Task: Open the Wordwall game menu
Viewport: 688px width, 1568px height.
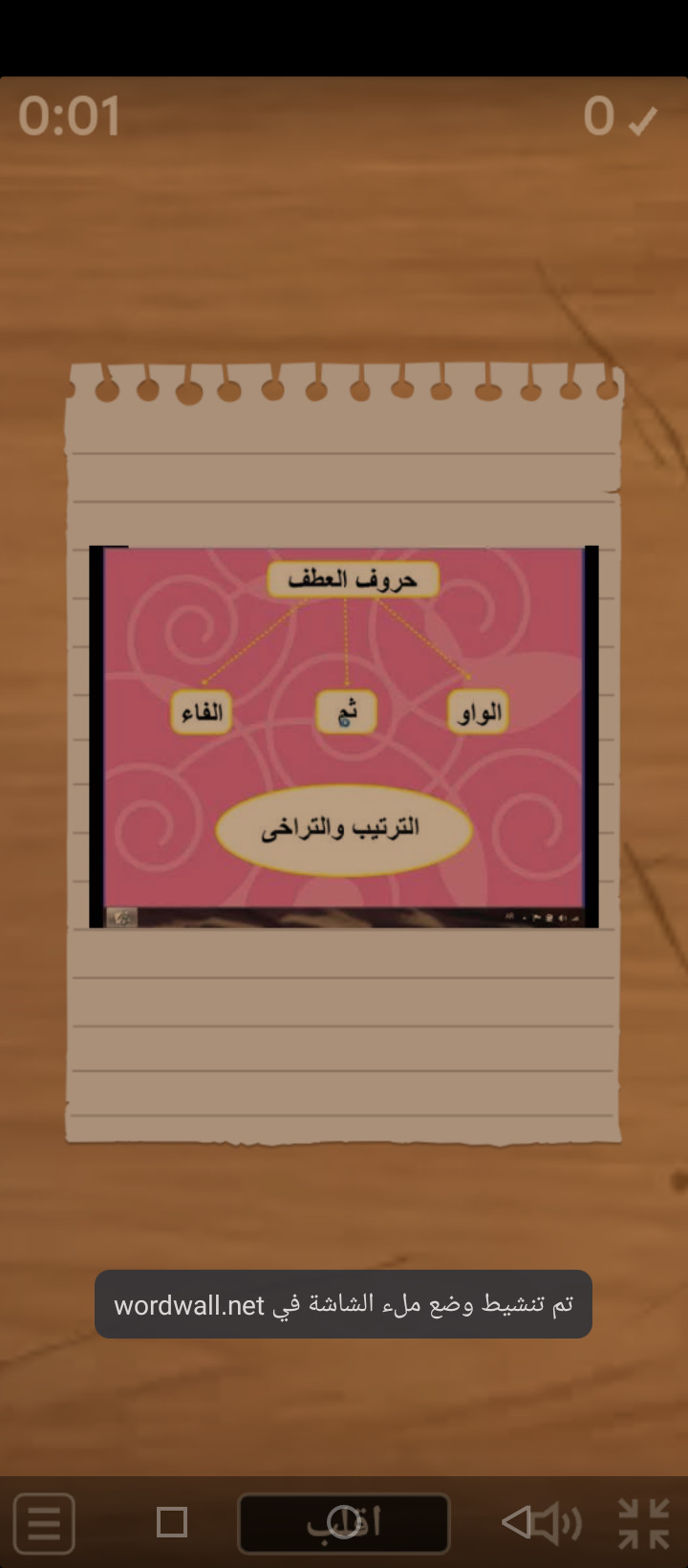Action: tap(44, 1522)
